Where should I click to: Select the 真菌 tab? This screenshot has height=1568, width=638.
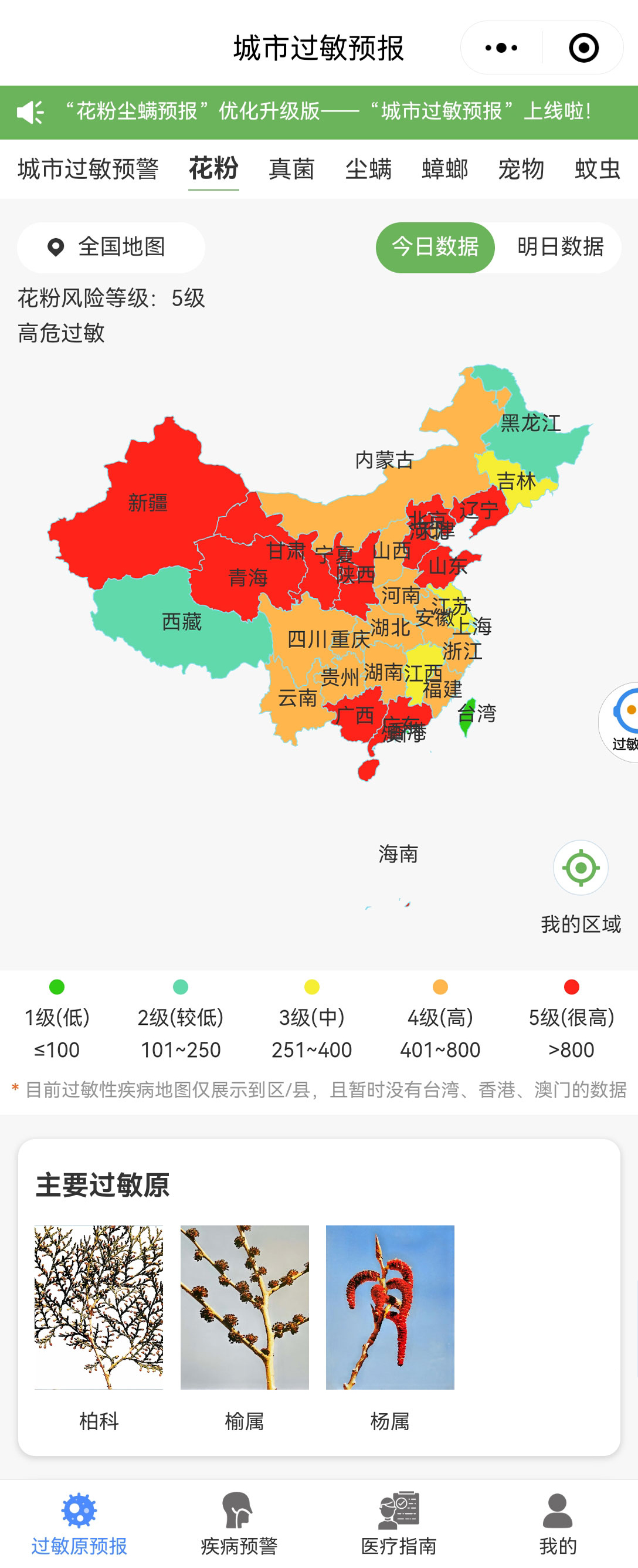[x=291, y=168]
